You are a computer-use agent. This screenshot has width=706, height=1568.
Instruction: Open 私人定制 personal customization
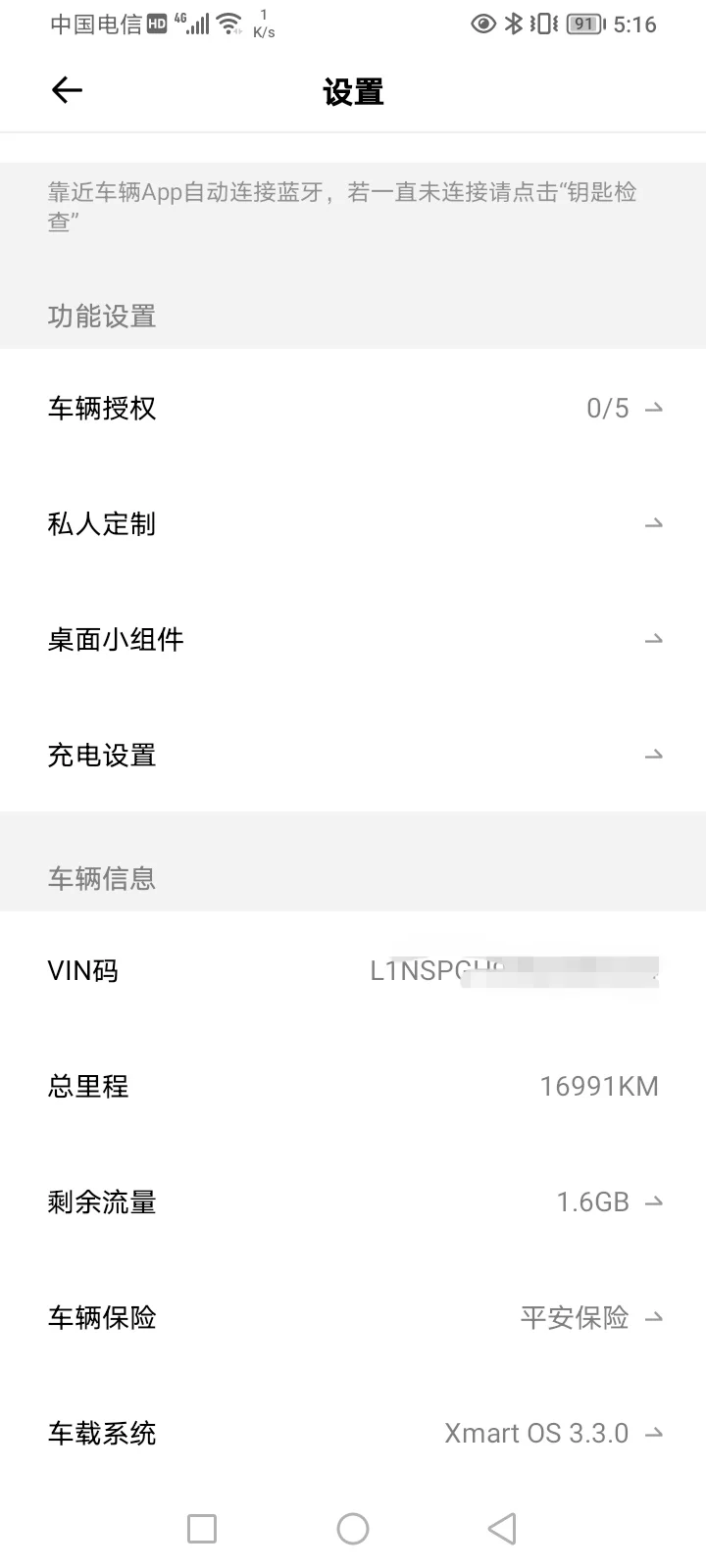pos(353,523)
